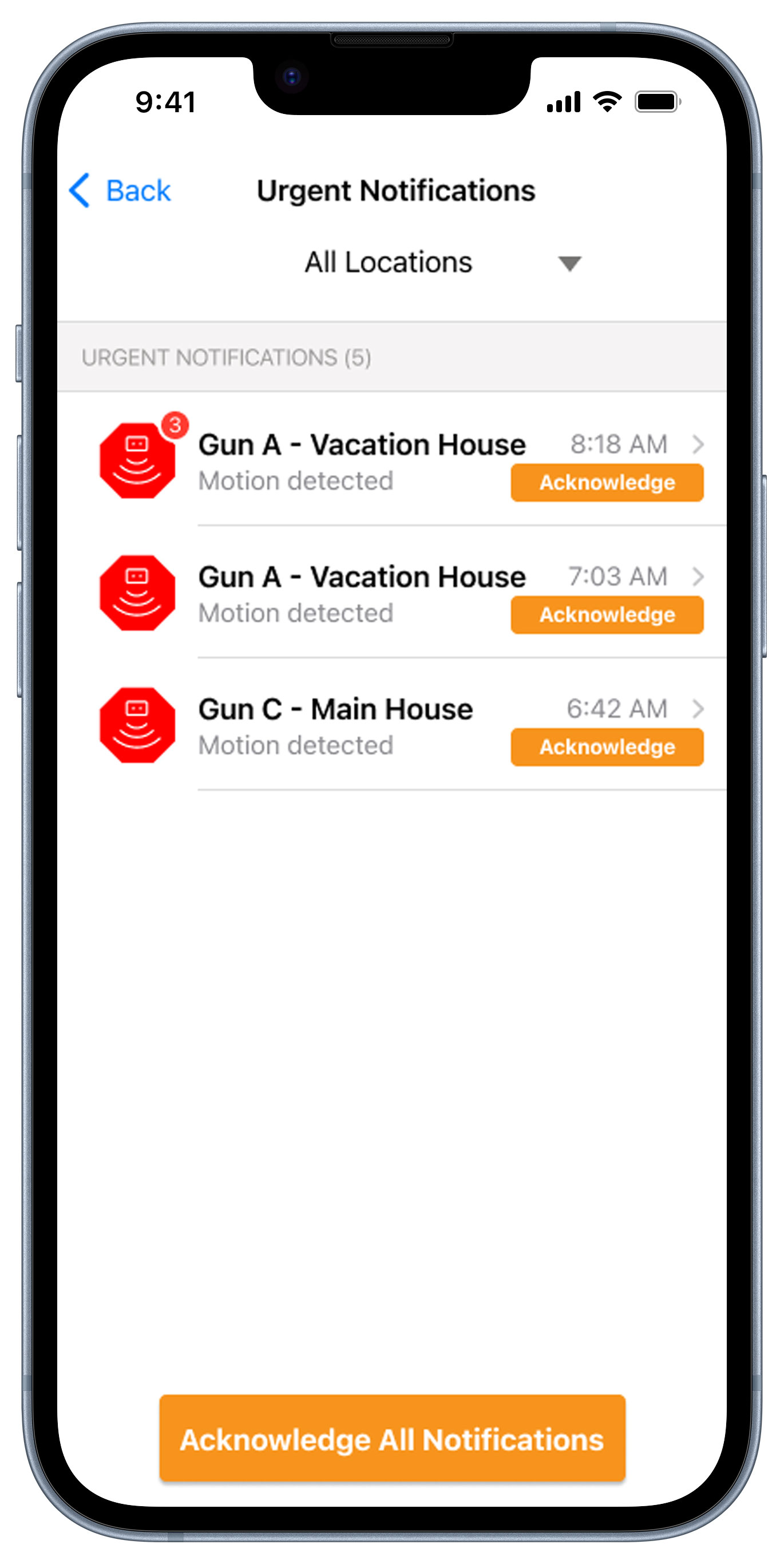Acknowledge the 7:03 AM Gun A notification

pos(607,615)
